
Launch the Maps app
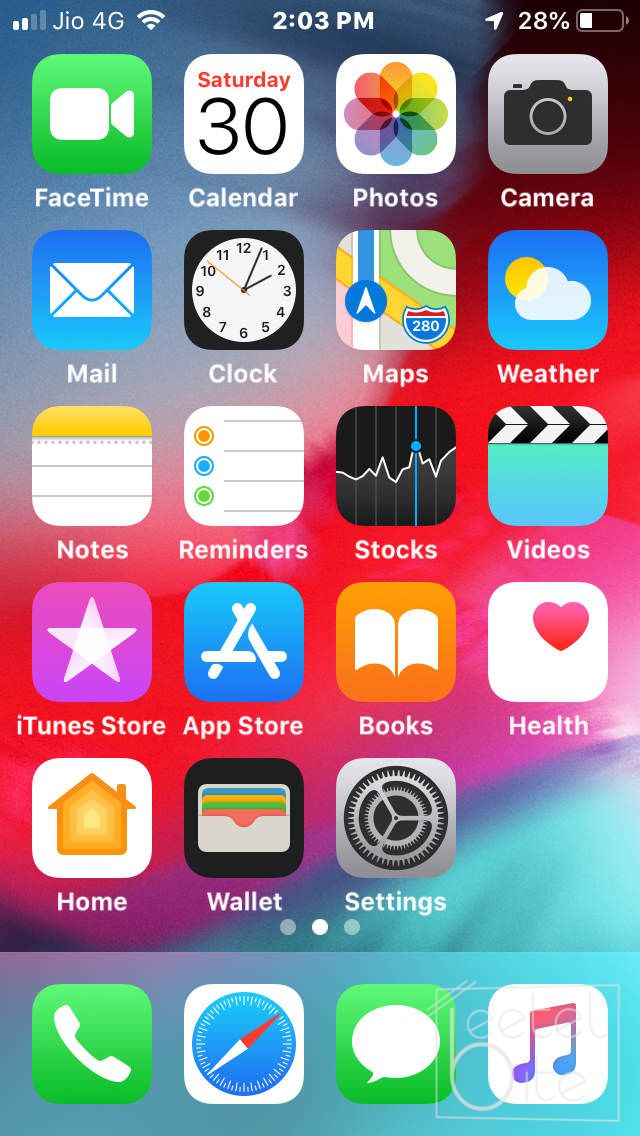tap(396, 290)
